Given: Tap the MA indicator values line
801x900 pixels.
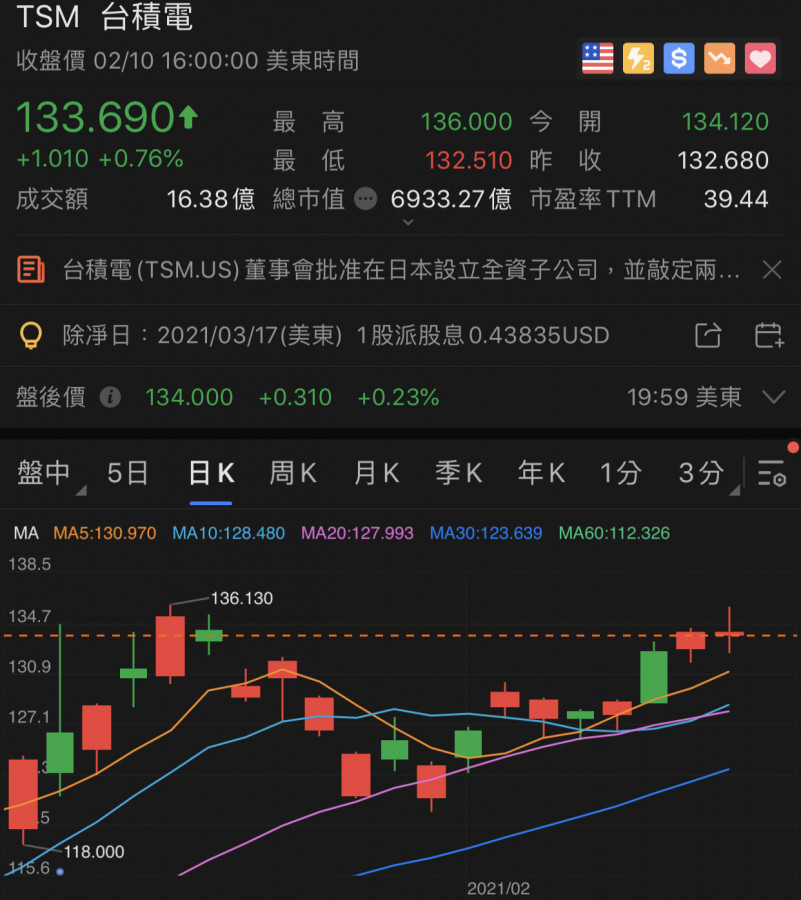Looking at the screenshot, I should 340,533.
